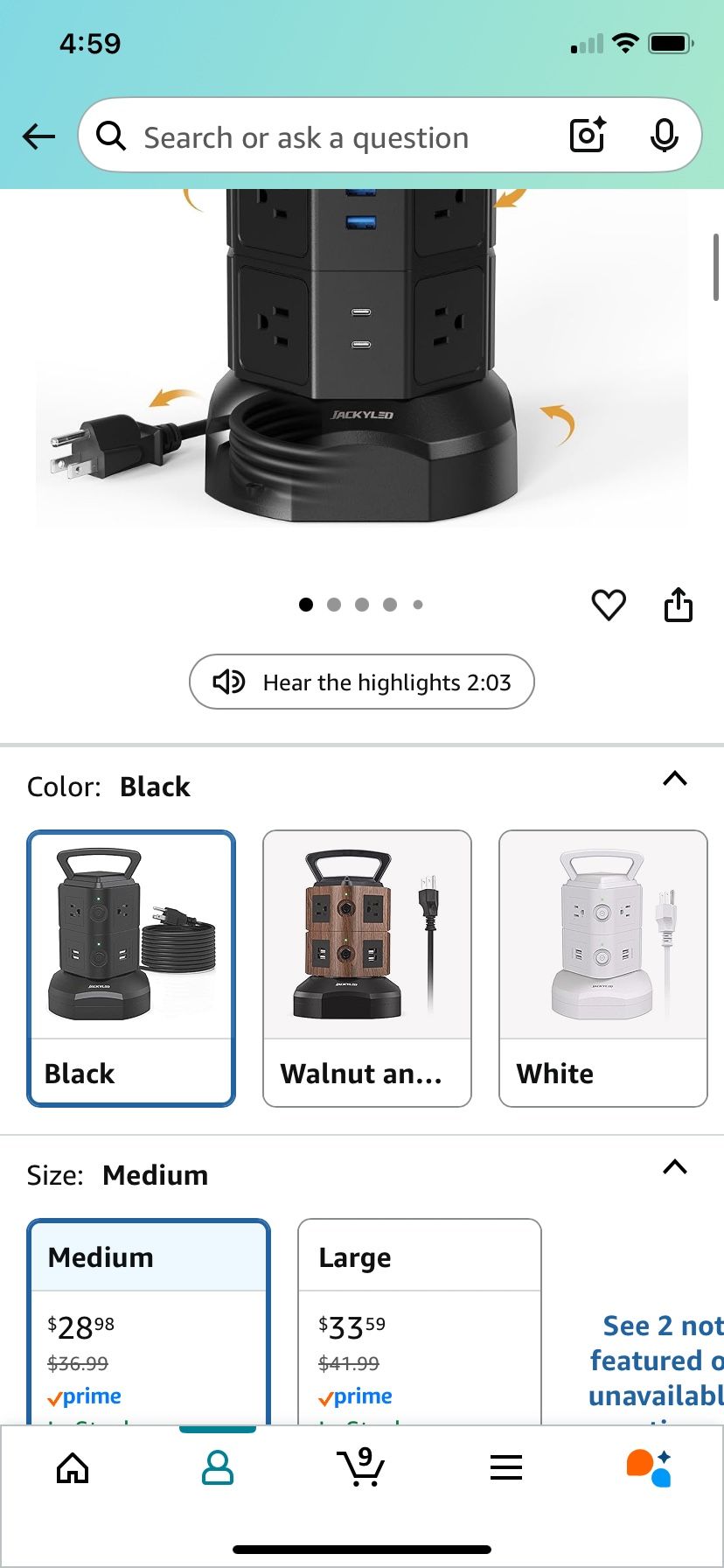
Task: Open the Rufus AI assistant
Action: 649,1468
